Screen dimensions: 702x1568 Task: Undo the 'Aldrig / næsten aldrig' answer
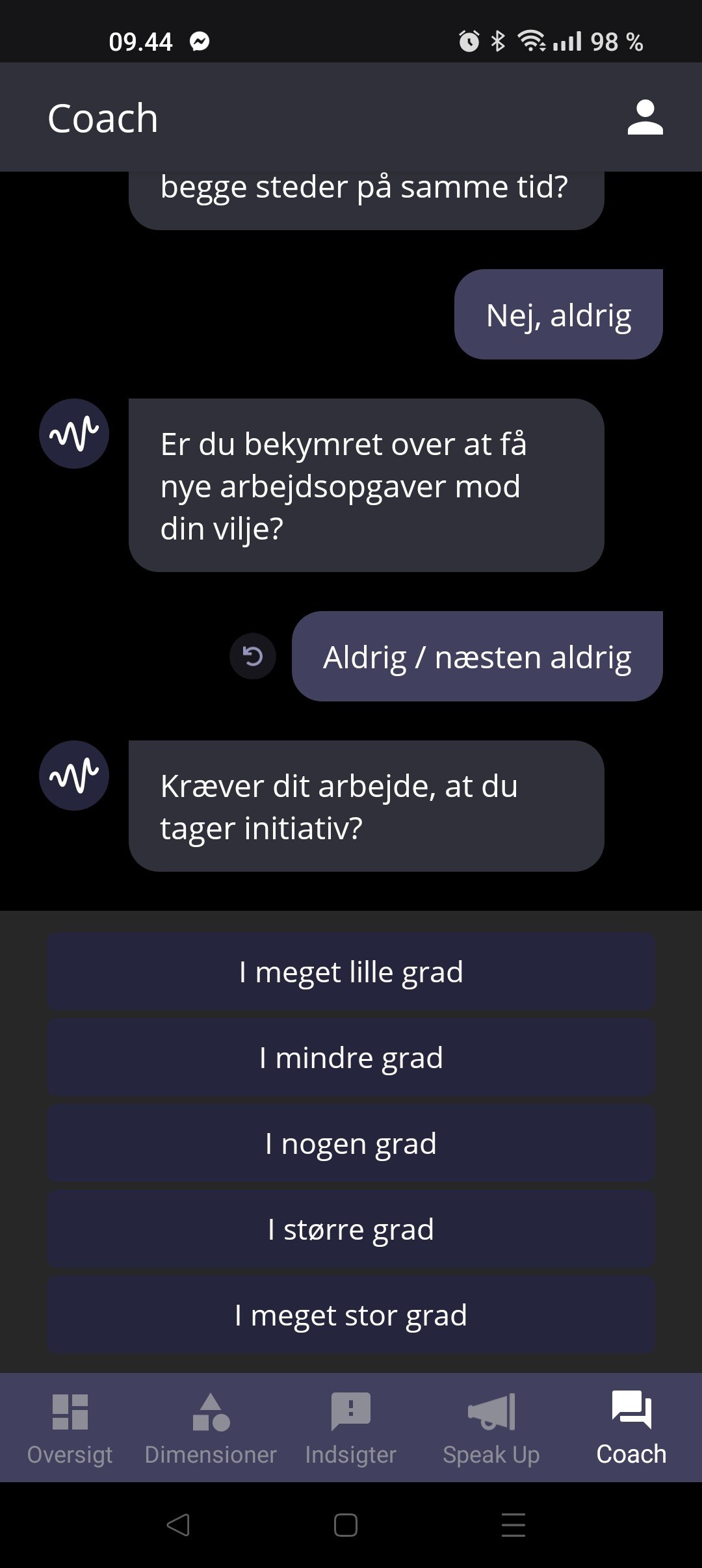coord(253,656)
